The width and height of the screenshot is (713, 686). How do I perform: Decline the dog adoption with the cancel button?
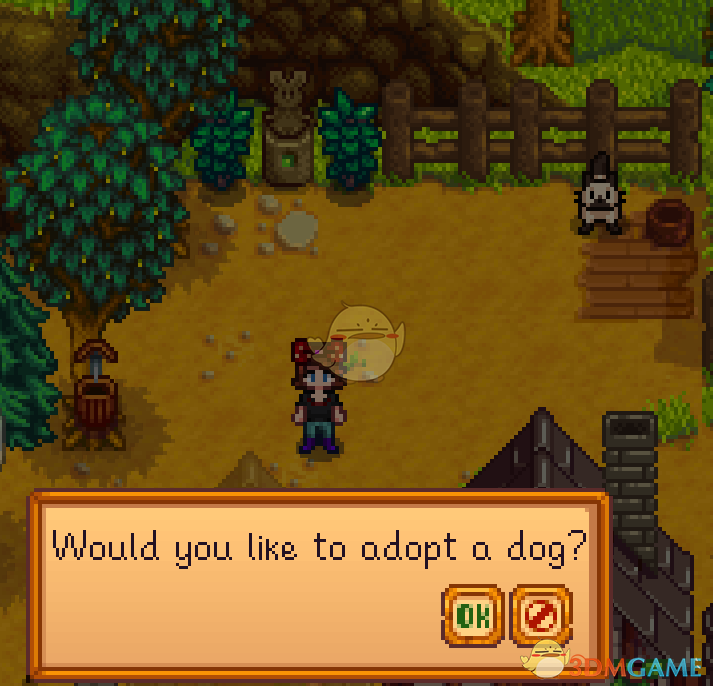pyautogui.click(x=541, y=615)
